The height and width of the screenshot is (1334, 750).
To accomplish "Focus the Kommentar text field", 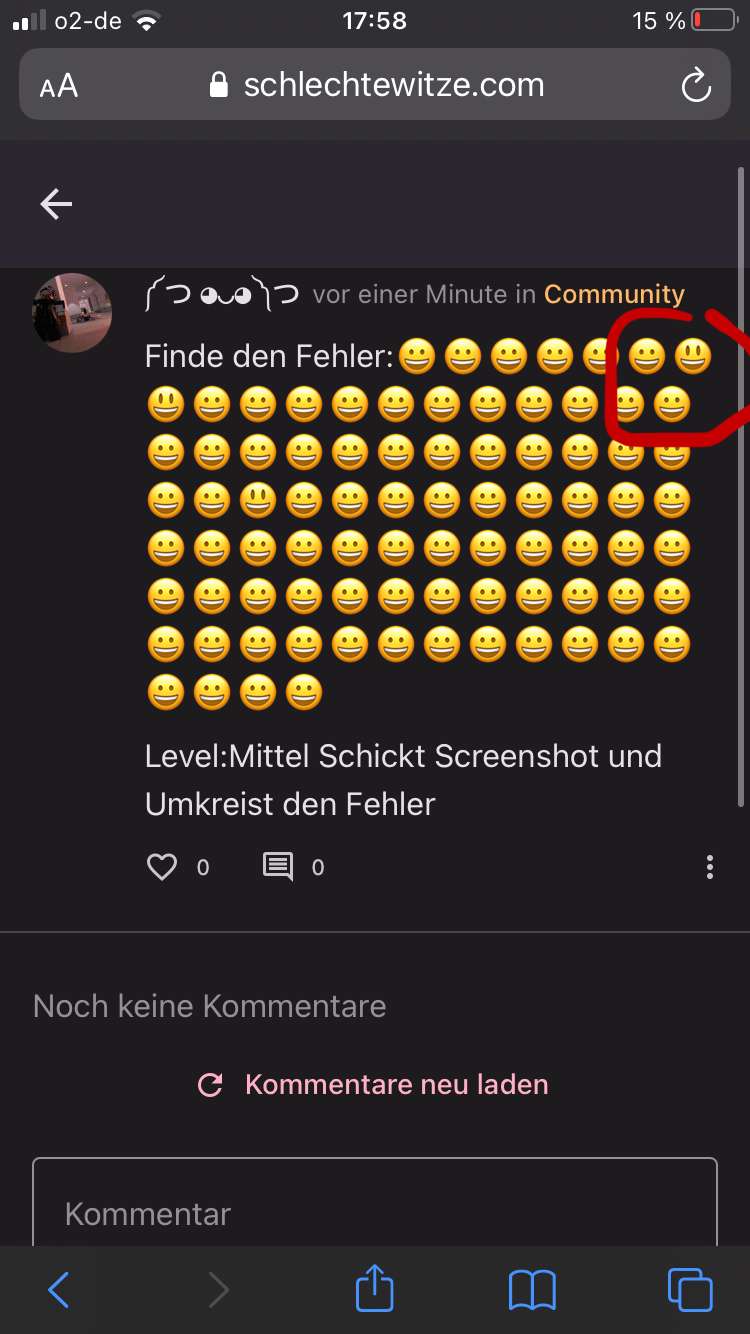I will 374,1212.
